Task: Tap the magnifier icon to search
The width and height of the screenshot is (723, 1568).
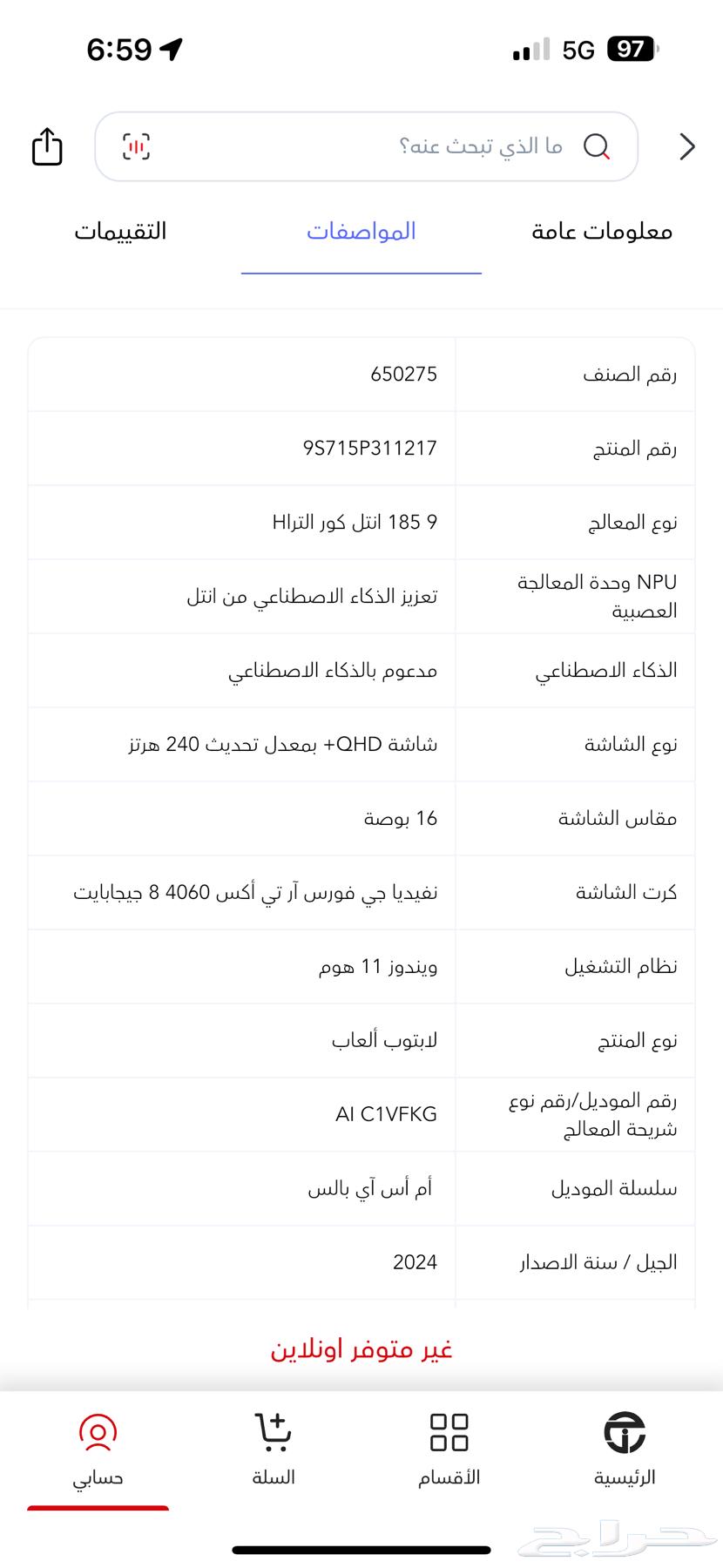Action: pos(598,145)
